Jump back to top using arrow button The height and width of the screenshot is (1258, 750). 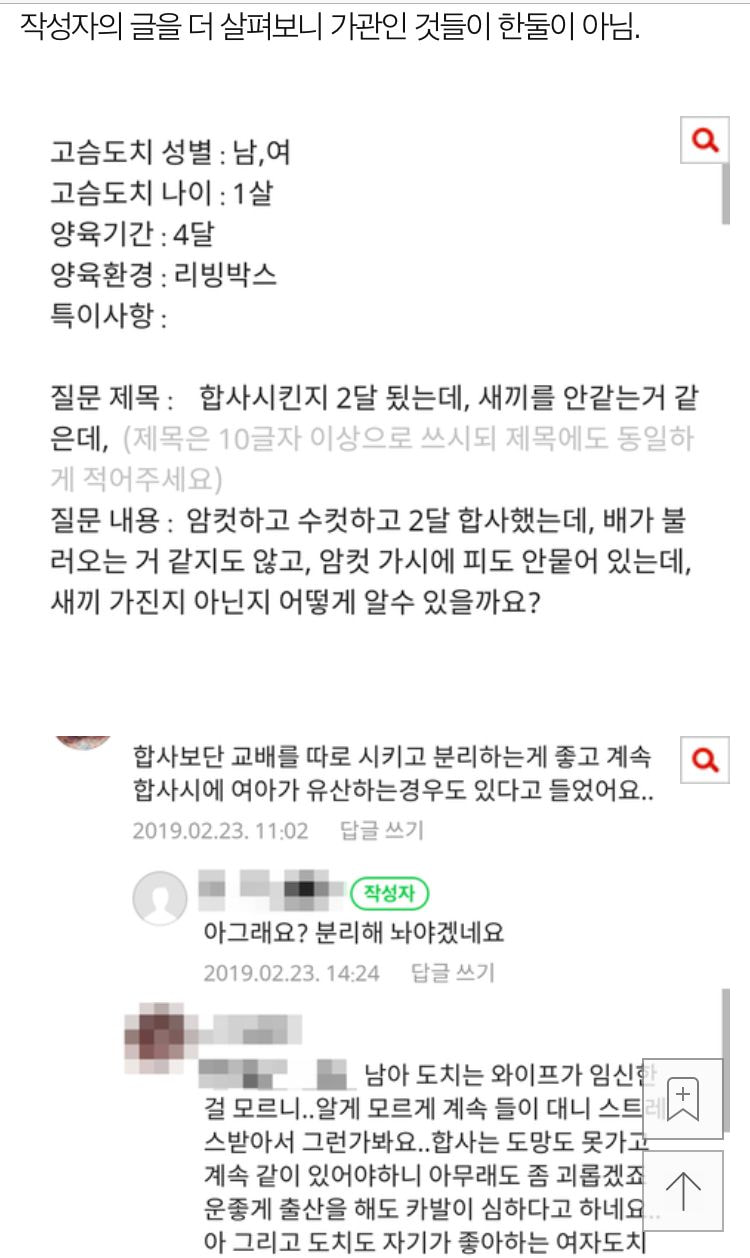pos(682,1191)
